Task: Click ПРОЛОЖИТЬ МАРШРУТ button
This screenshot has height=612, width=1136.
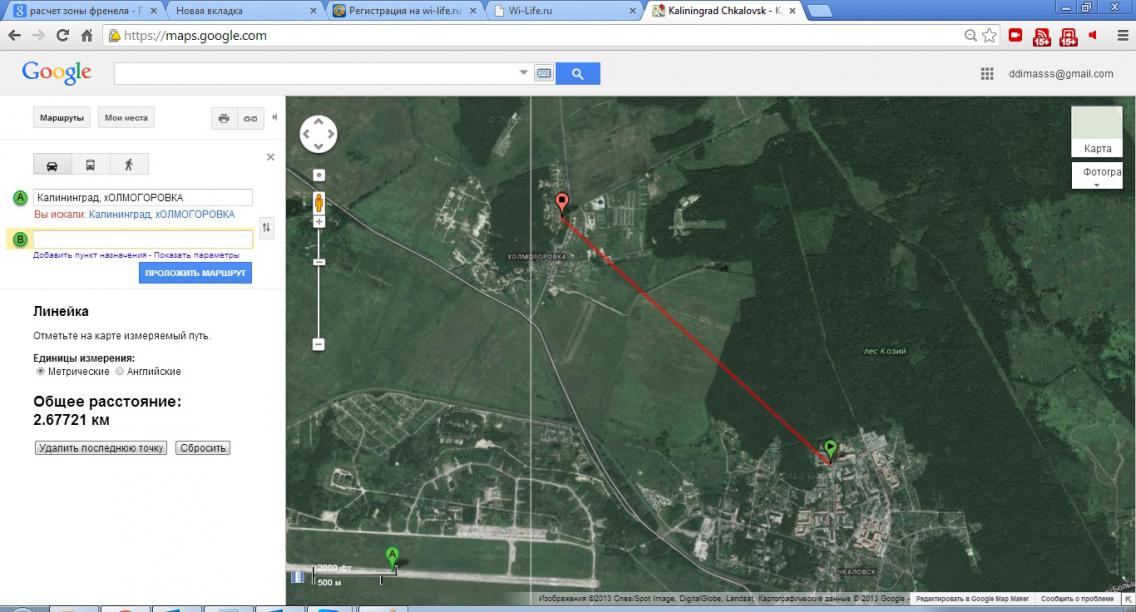Action: [195, 273]
